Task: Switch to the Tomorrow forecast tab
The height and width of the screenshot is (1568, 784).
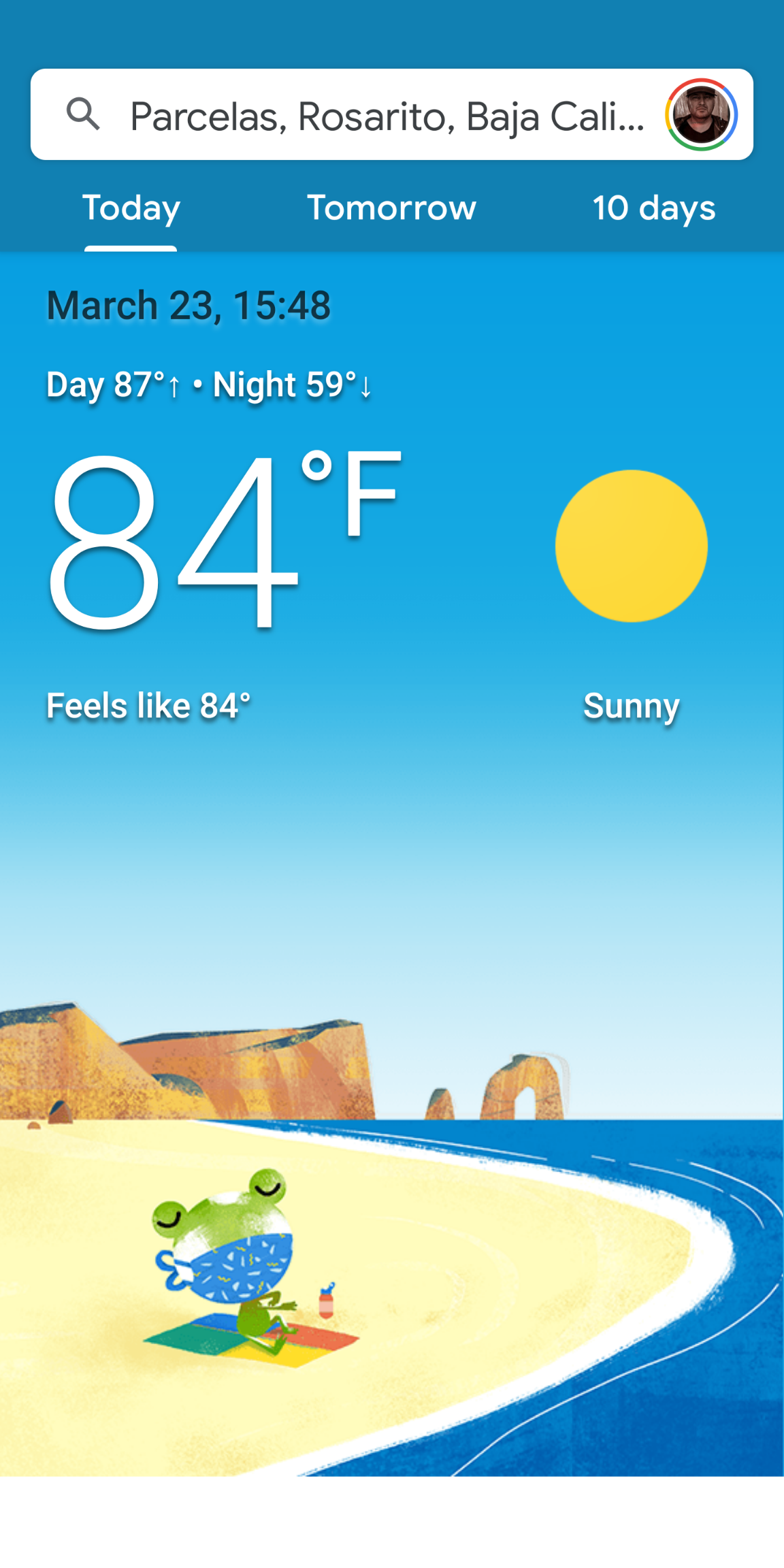Action: coord(391,208)
